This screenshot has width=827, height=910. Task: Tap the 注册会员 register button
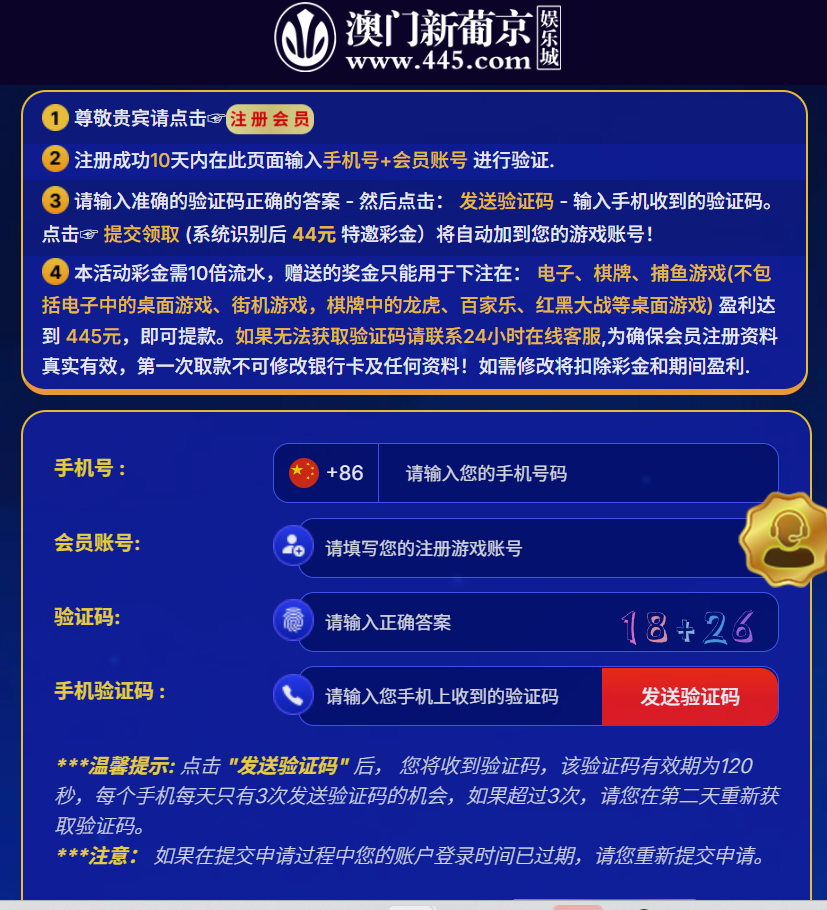tap(270, 119)
